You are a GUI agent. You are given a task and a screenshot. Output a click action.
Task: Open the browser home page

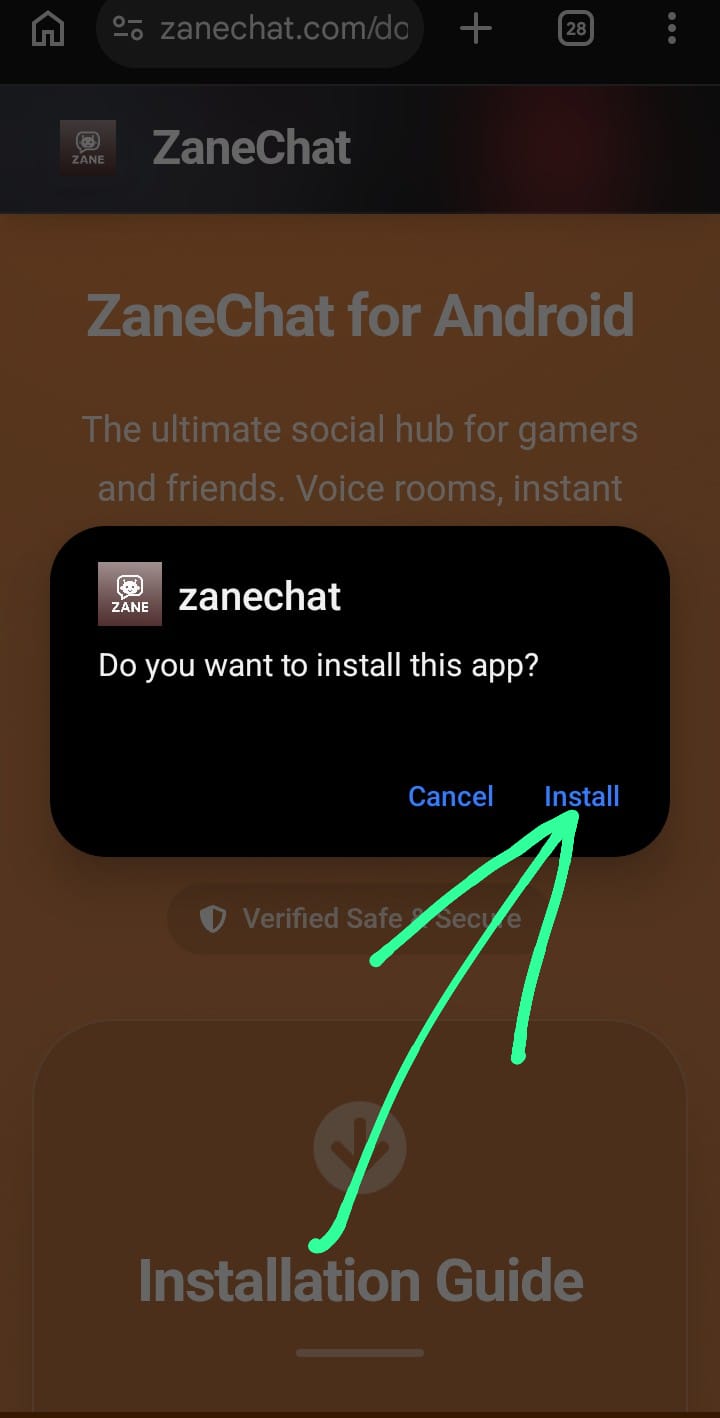tap(48, 29)
